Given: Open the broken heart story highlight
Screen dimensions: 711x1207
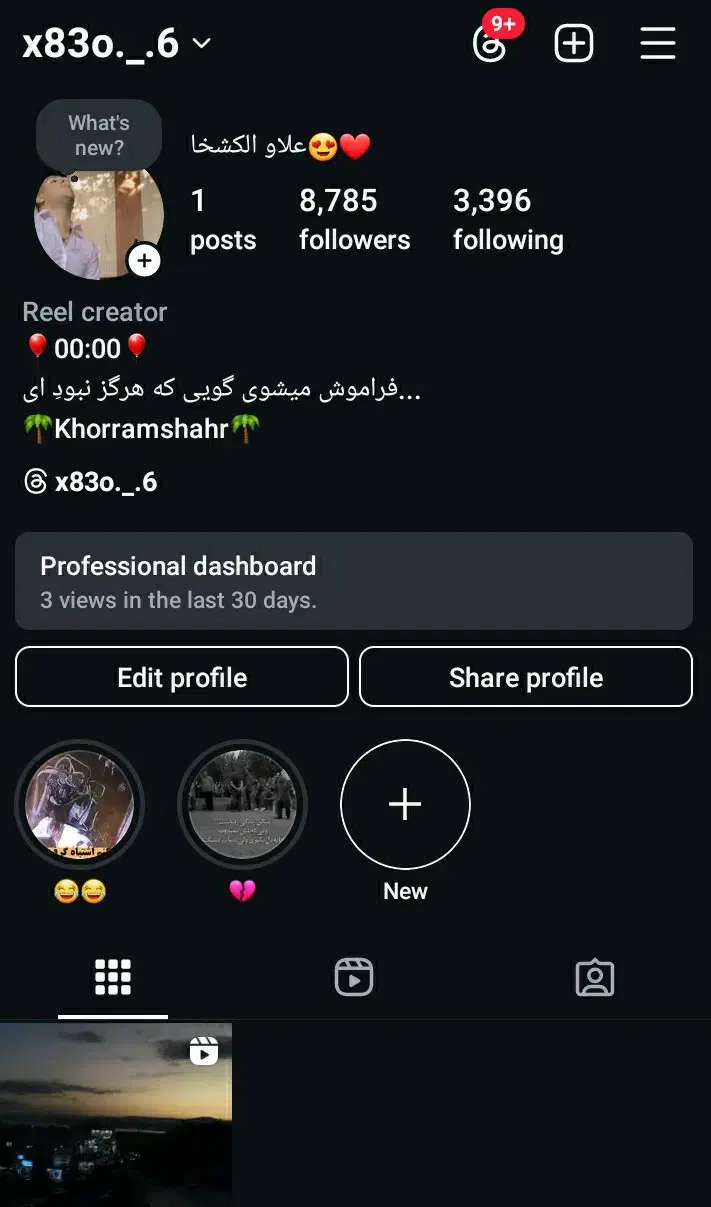Looking at the screenshot, I should point(242,805).
